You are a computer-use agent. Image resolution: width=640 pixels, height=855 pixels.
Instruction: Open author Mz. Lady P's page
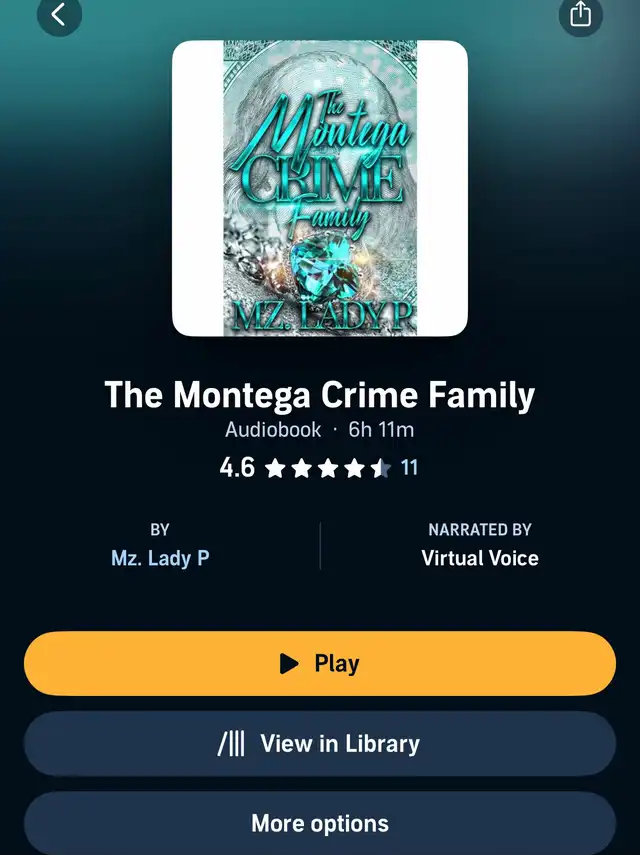[x=160, y=558]
